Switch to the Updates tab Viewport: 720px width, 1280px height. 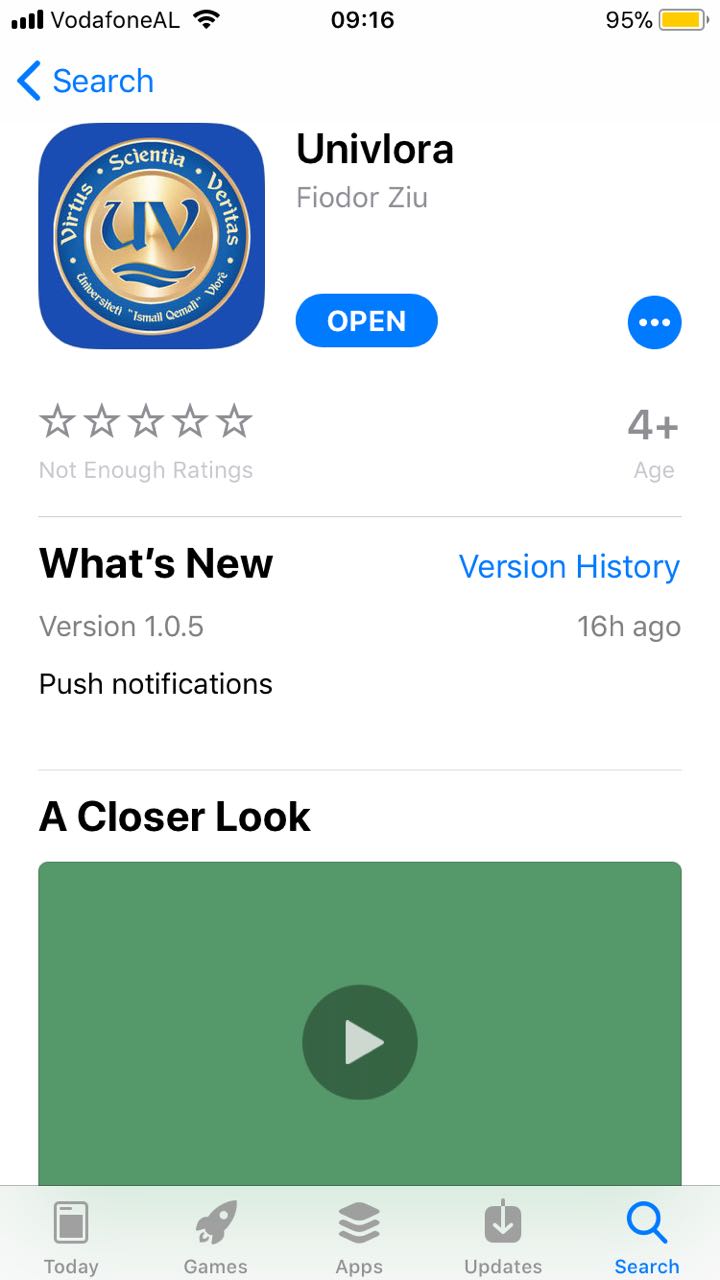pyautogui.click(x=503, y=1238)
